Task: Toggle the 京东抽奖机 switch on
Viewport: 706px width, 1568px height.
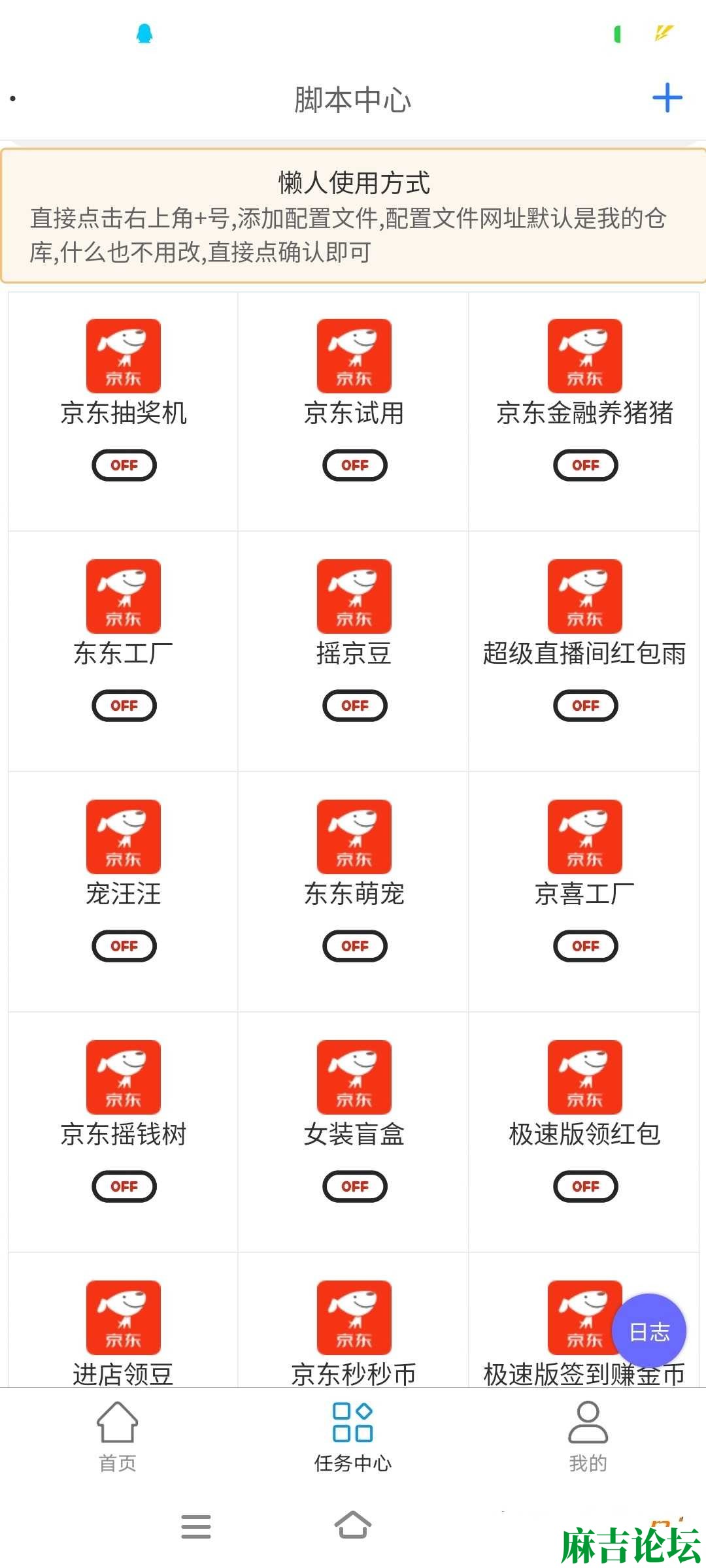Action: pyautogui.click(x=124, y=465)
